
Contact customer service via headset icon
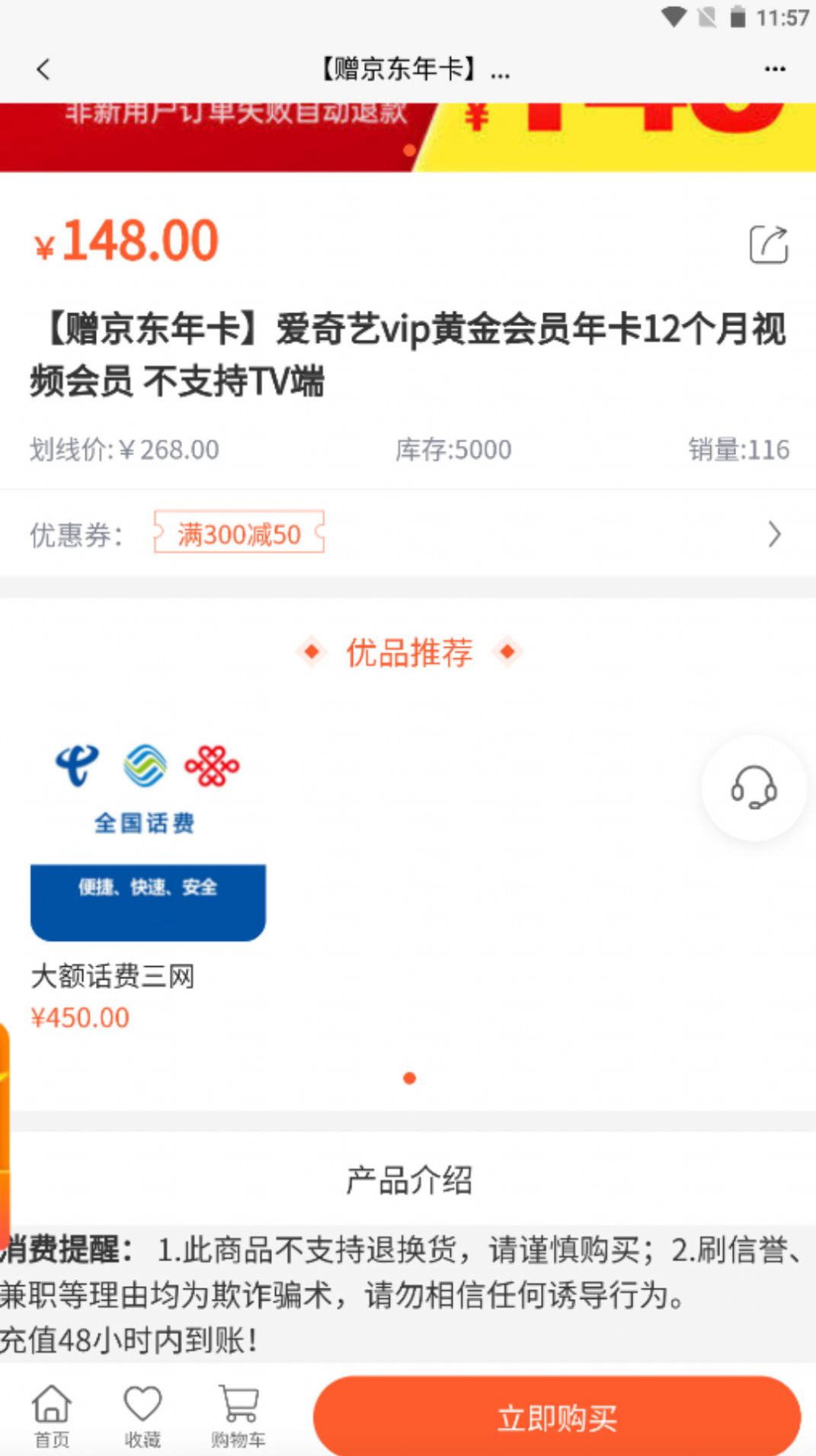(x=754, y=788)
